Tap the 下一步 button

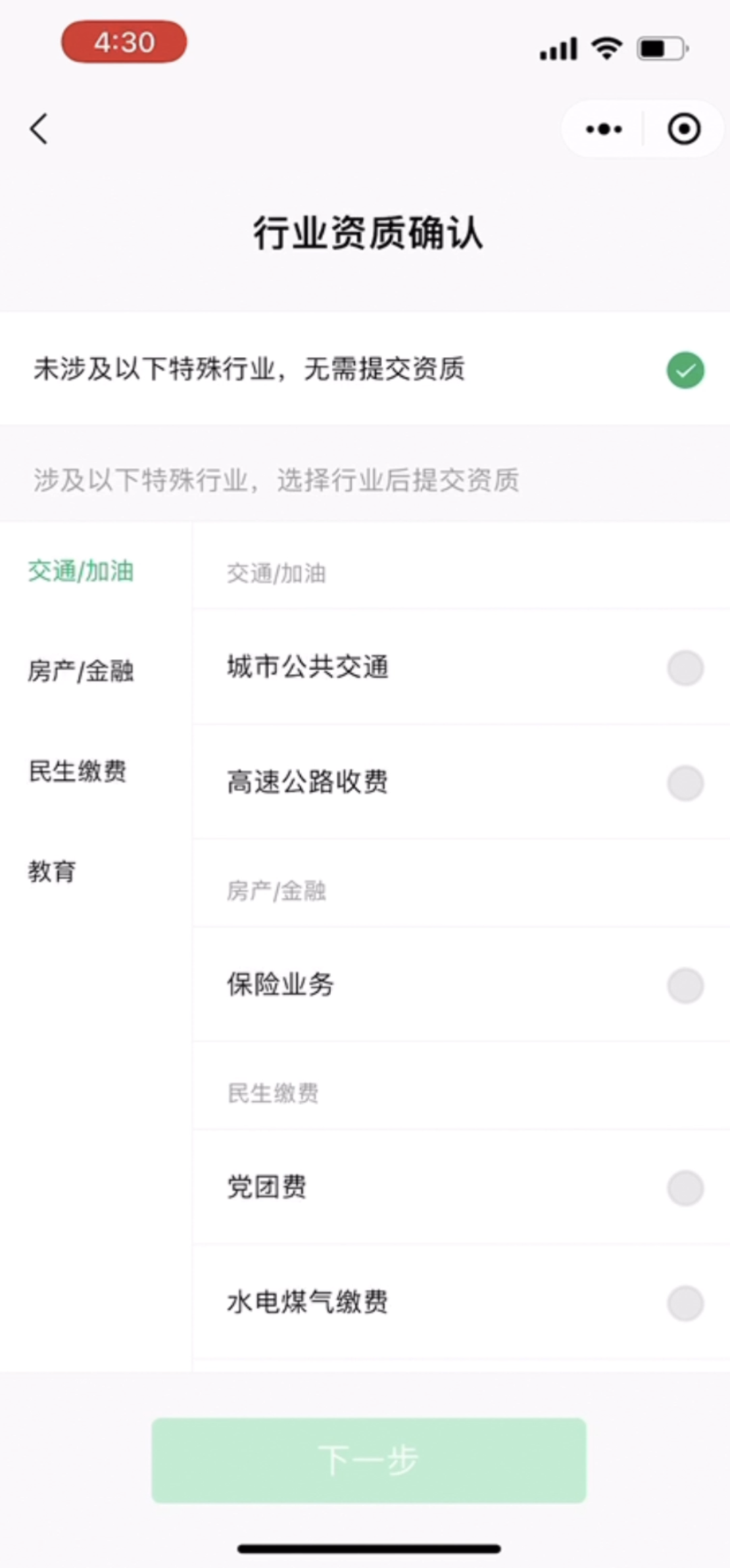[x=369, y=1460]
